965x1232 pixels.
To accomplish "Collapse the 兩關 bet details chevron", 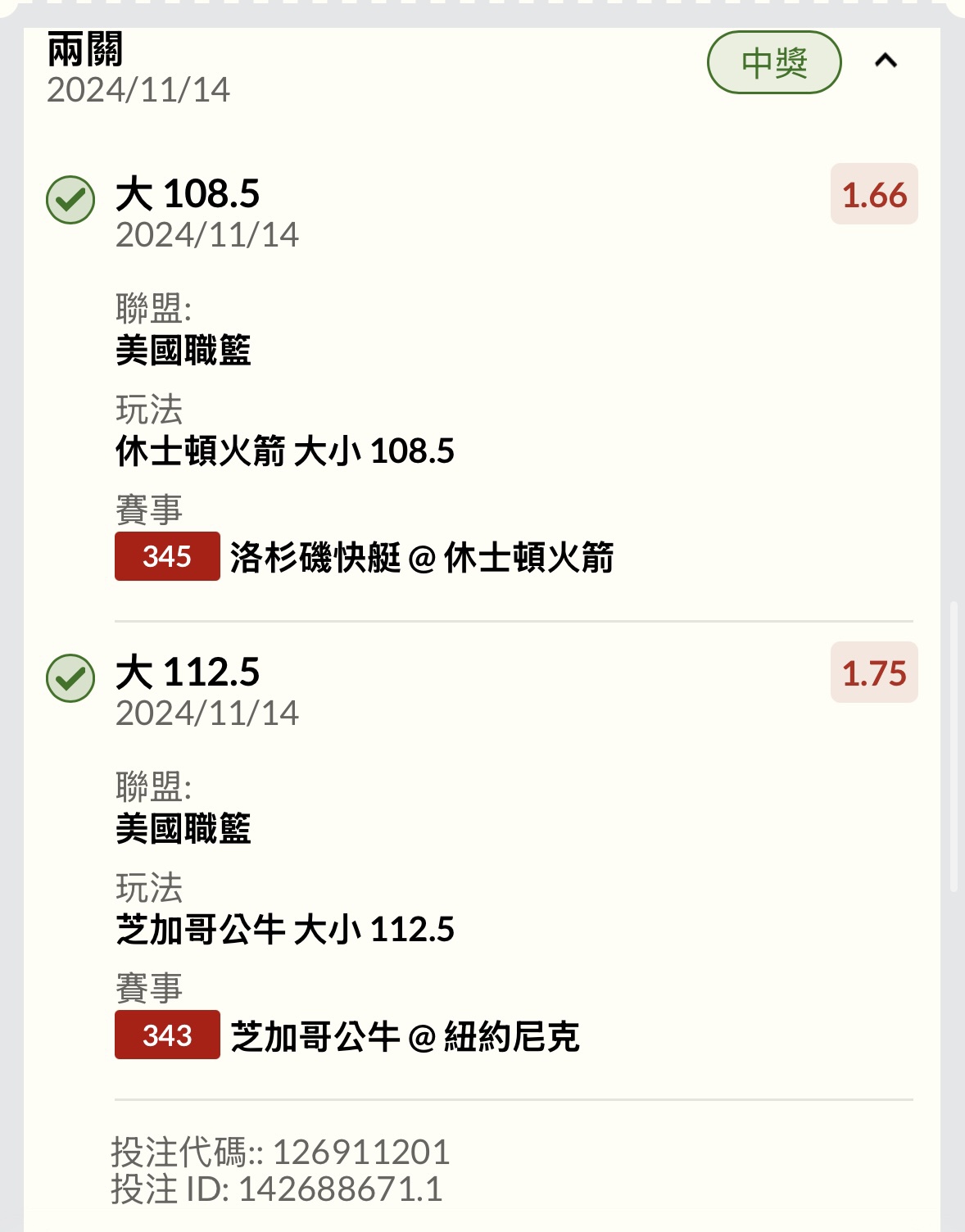I will click(x=886, y=61).
